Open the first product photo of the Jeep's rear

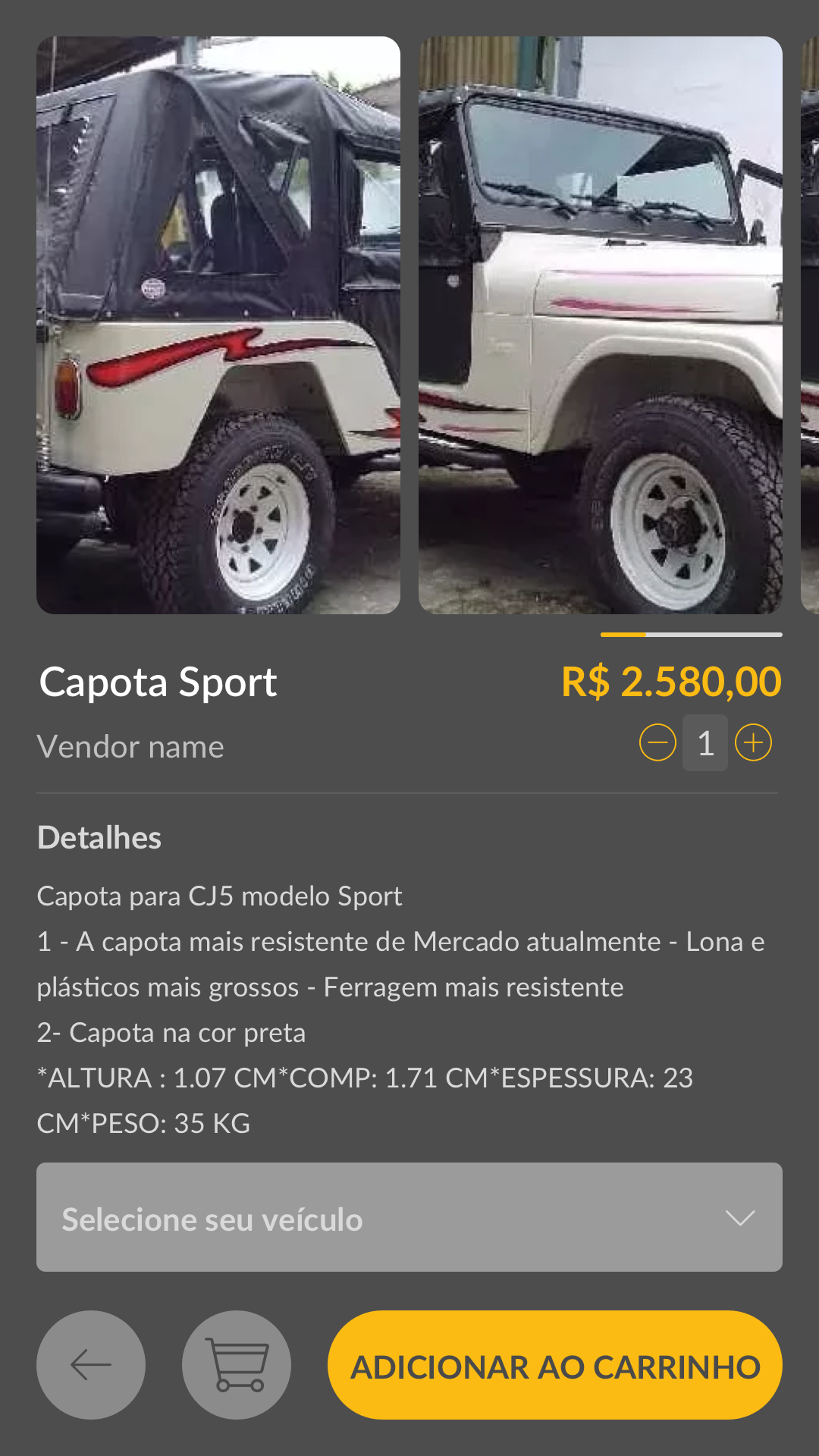point(218,325)
